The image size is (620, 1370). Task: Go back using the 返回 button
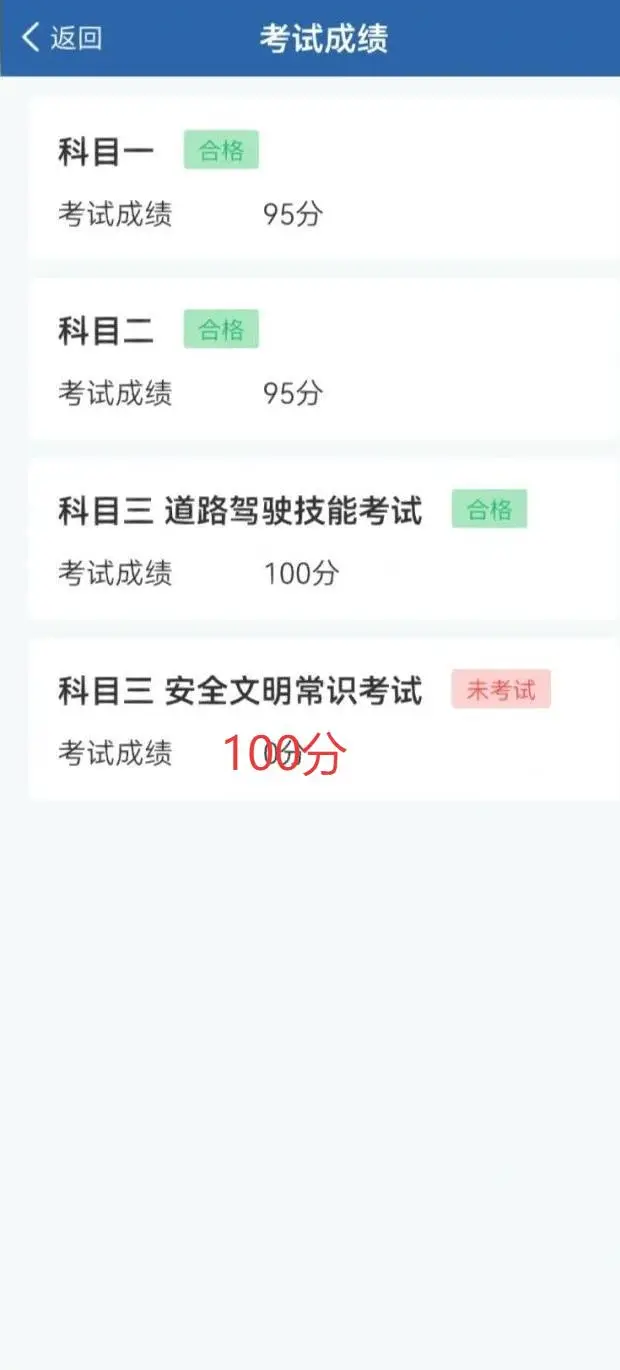pyautogui.click(x=62, y=38)
